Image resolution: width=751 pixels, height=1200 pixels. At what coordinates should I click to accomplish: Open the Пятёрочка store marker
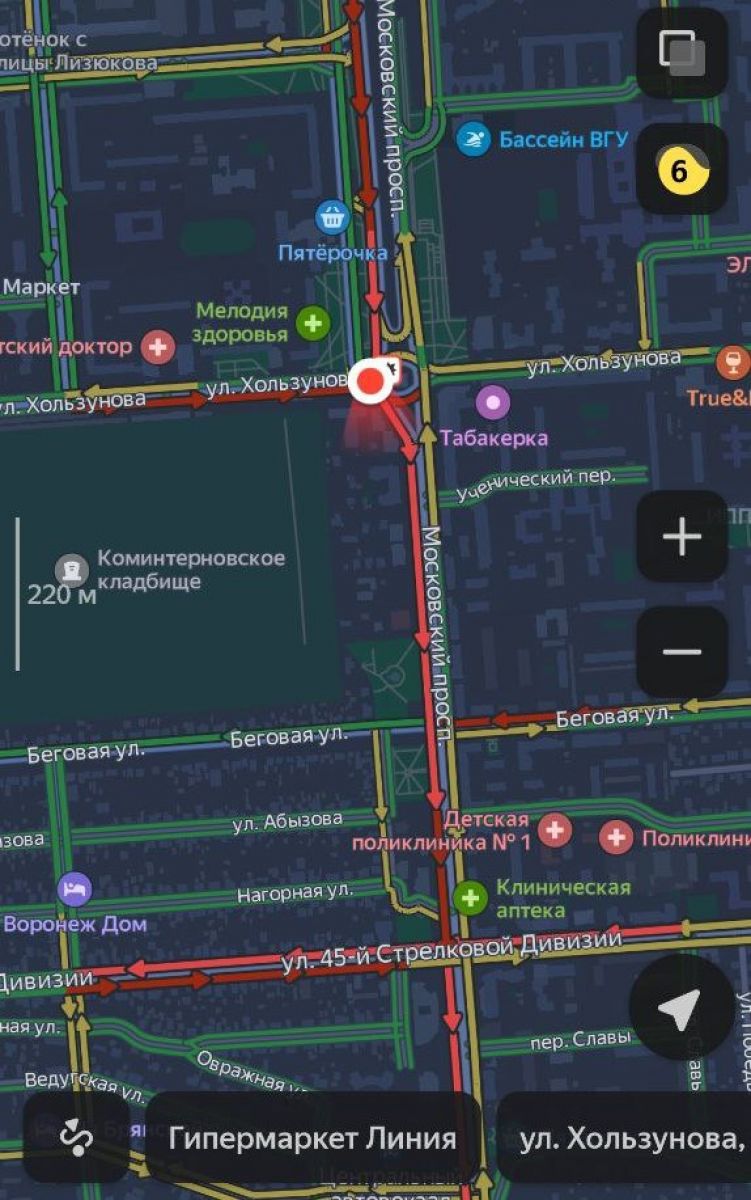(x=332, y=216)
